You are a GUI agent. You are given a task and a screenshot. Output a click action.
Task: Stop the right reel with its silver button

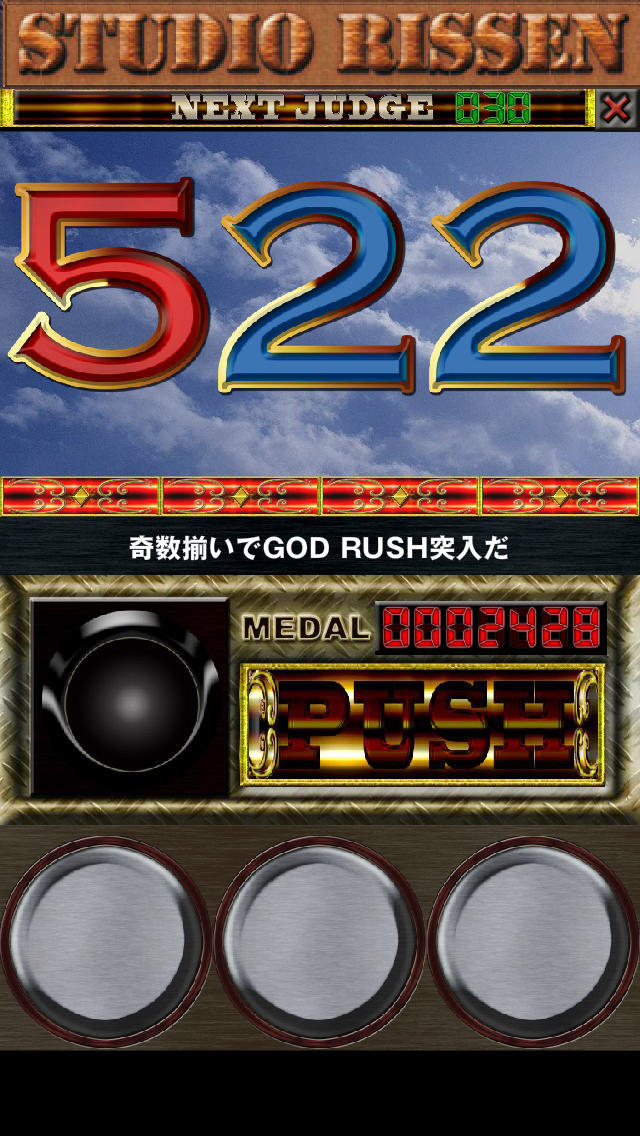tap(533, 941)
